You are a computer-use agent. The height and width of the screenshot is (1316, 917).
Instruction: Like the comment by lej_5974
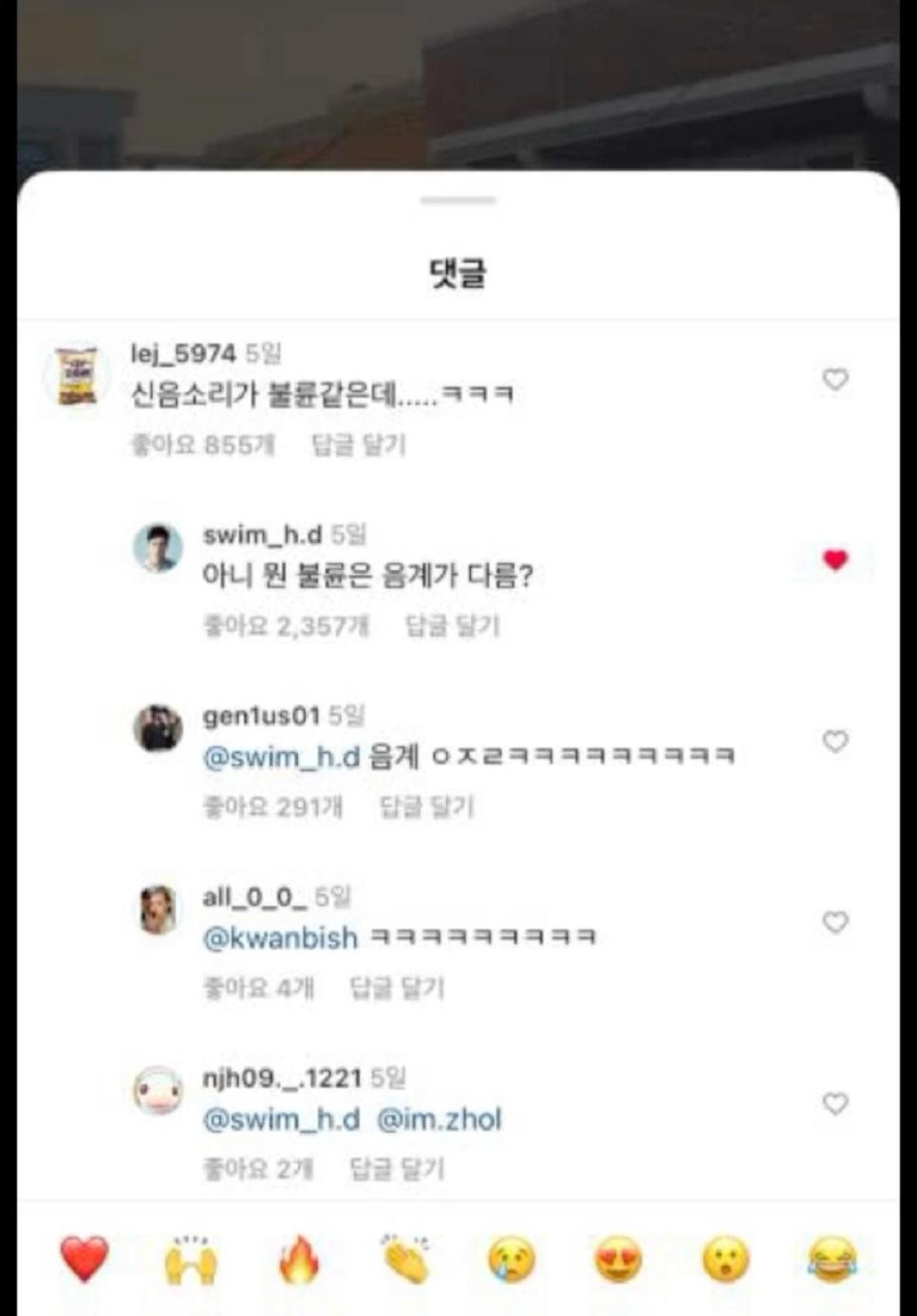836,380
